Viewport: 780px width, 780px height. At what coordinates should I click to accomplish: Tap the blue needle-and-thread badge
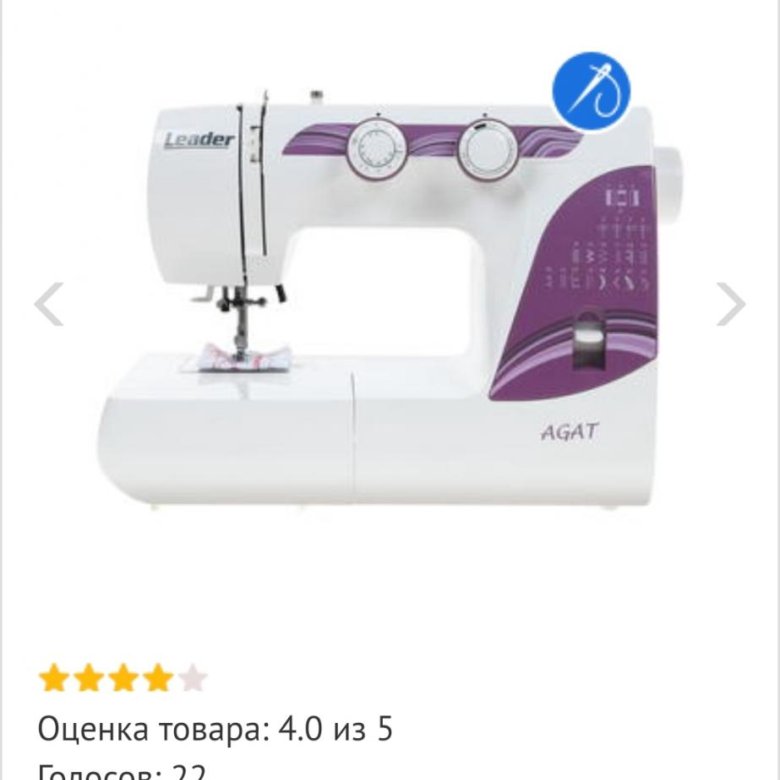coord(591,91)
